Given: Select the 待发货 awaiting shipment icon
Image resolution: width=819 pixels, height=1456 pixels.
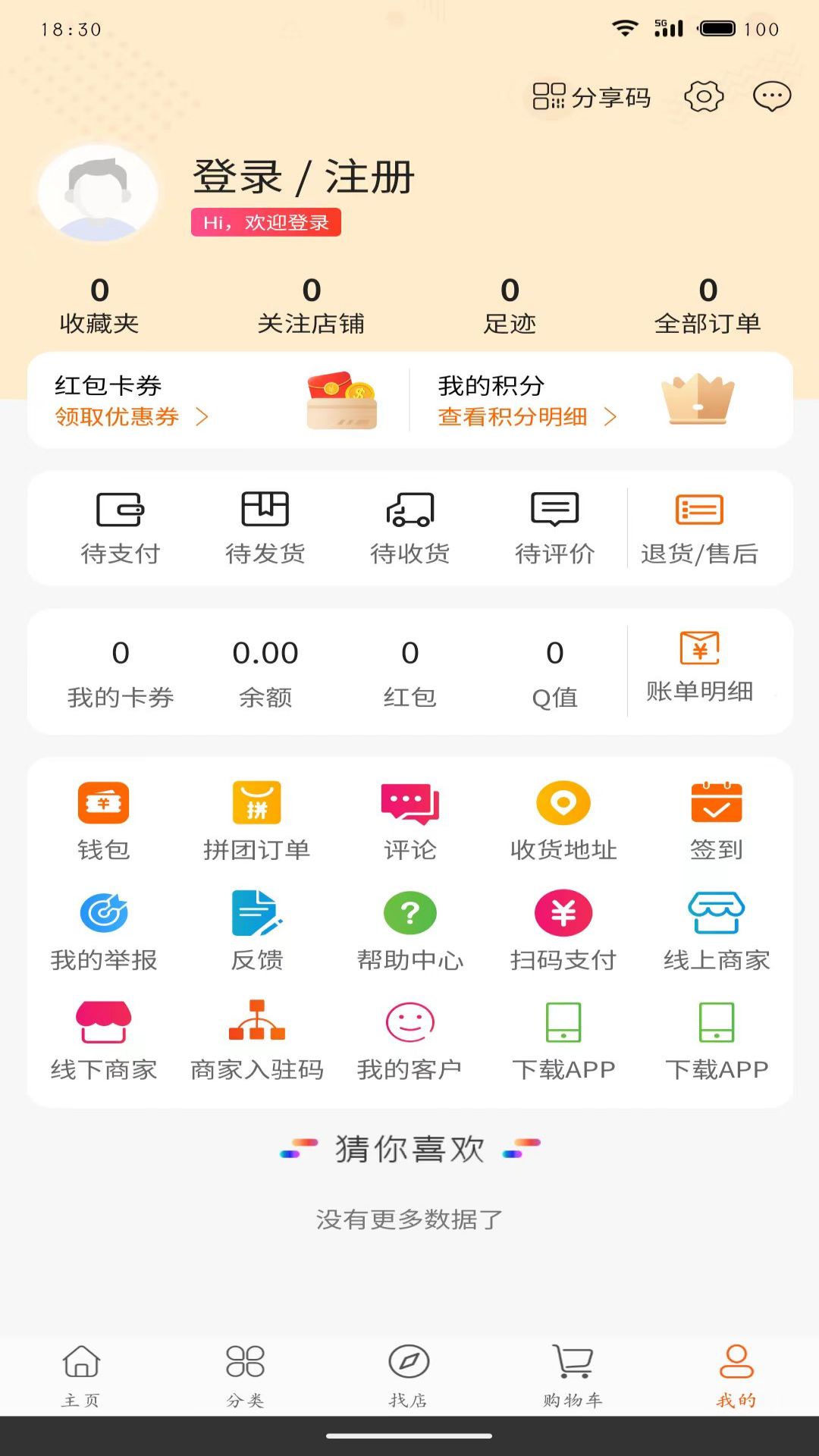Looking at the screenshot, I should coord(264,527).
